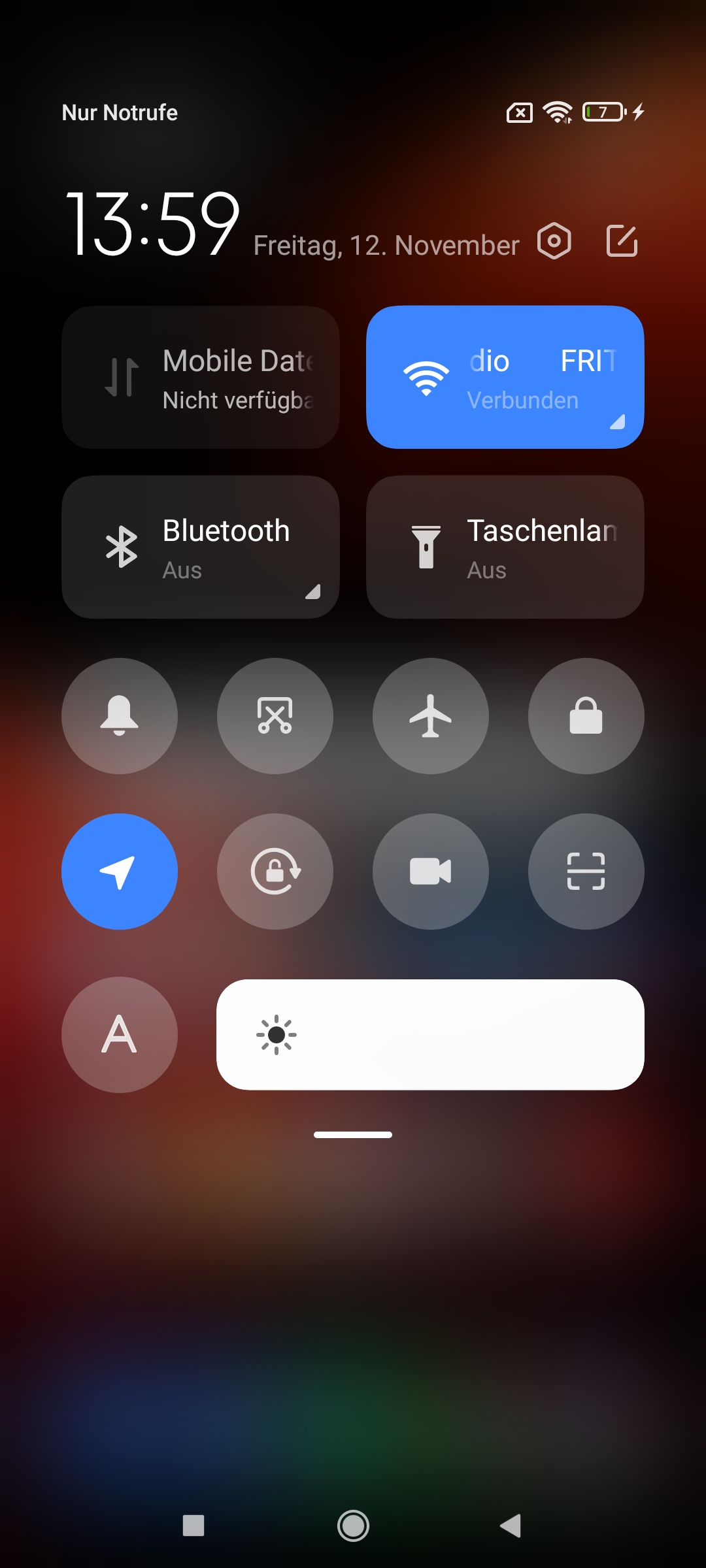This screenshot has height=1568, width=706.
Task: Open the scanner
Action: [586, 872]
